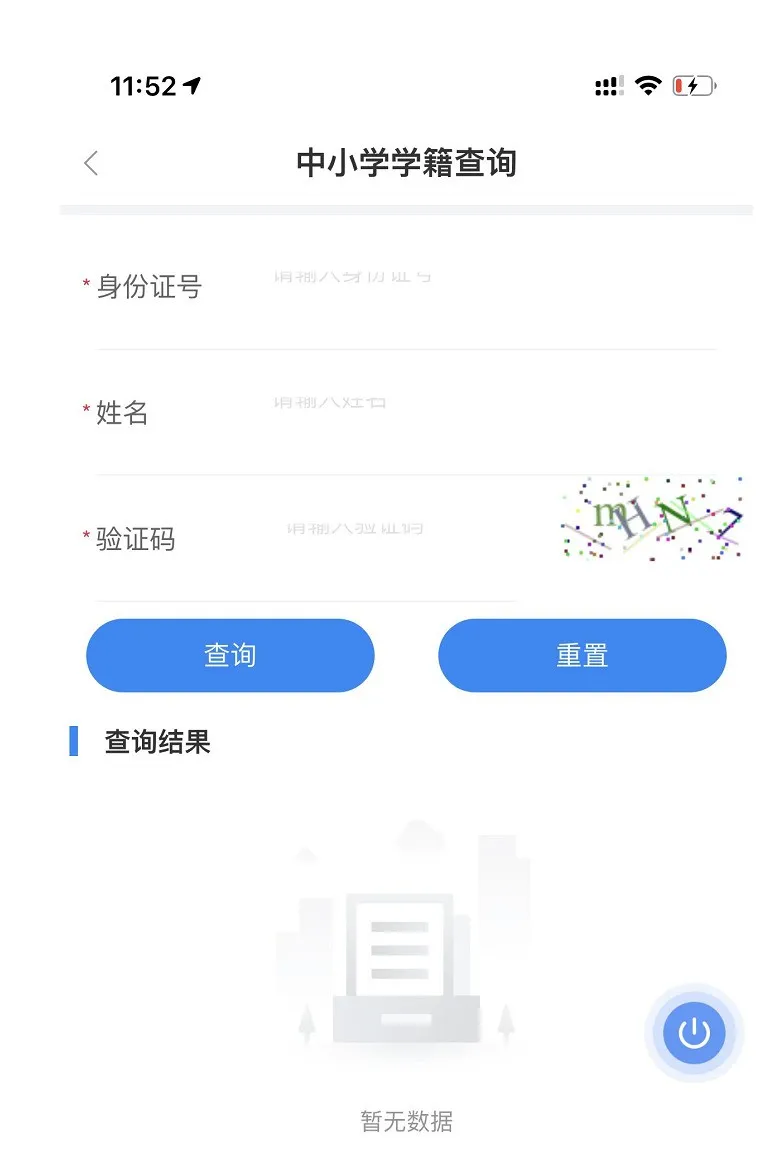Go back using the header arrow
Screen dimensions: 783x1154
click(91, 163)
